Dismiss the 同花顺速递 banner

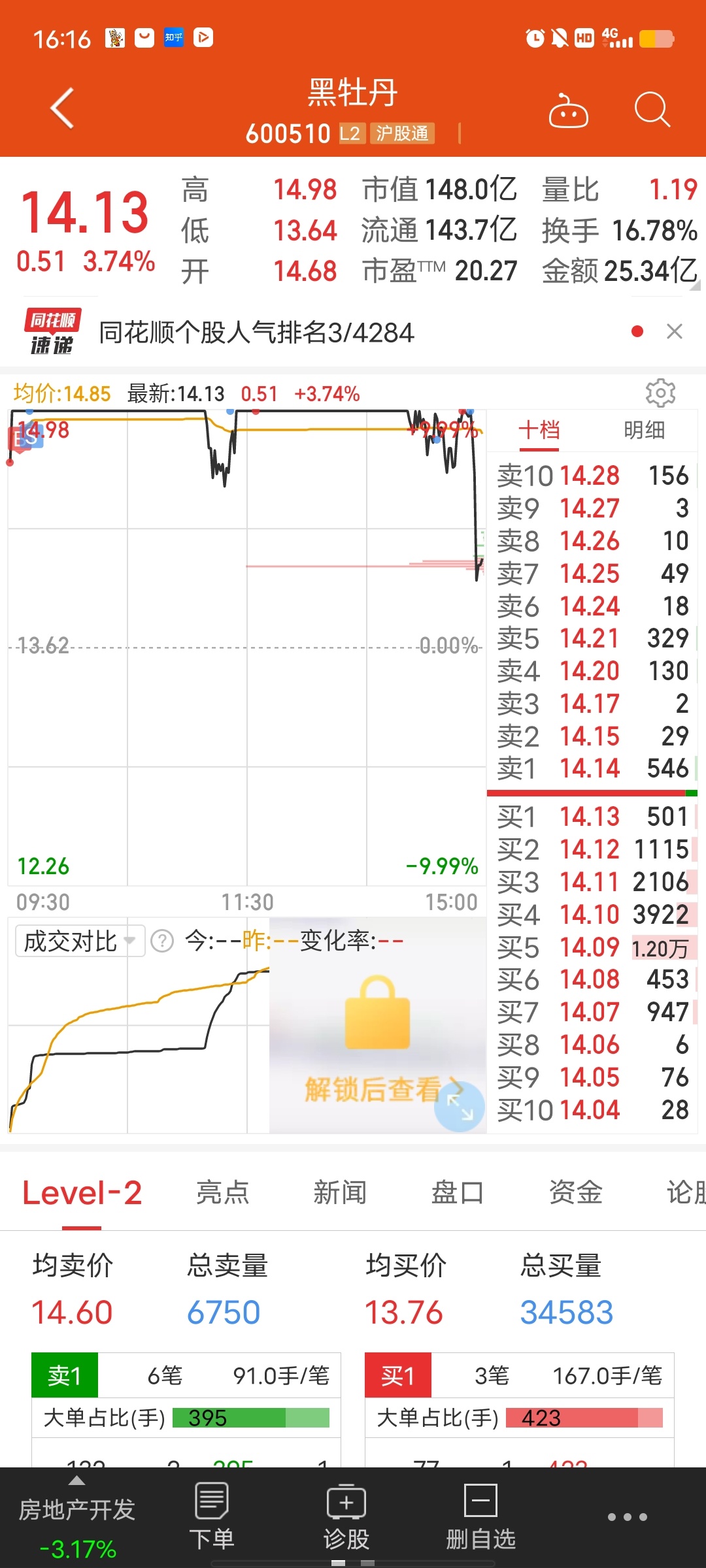pyautogui.click(x=675, y=331)
